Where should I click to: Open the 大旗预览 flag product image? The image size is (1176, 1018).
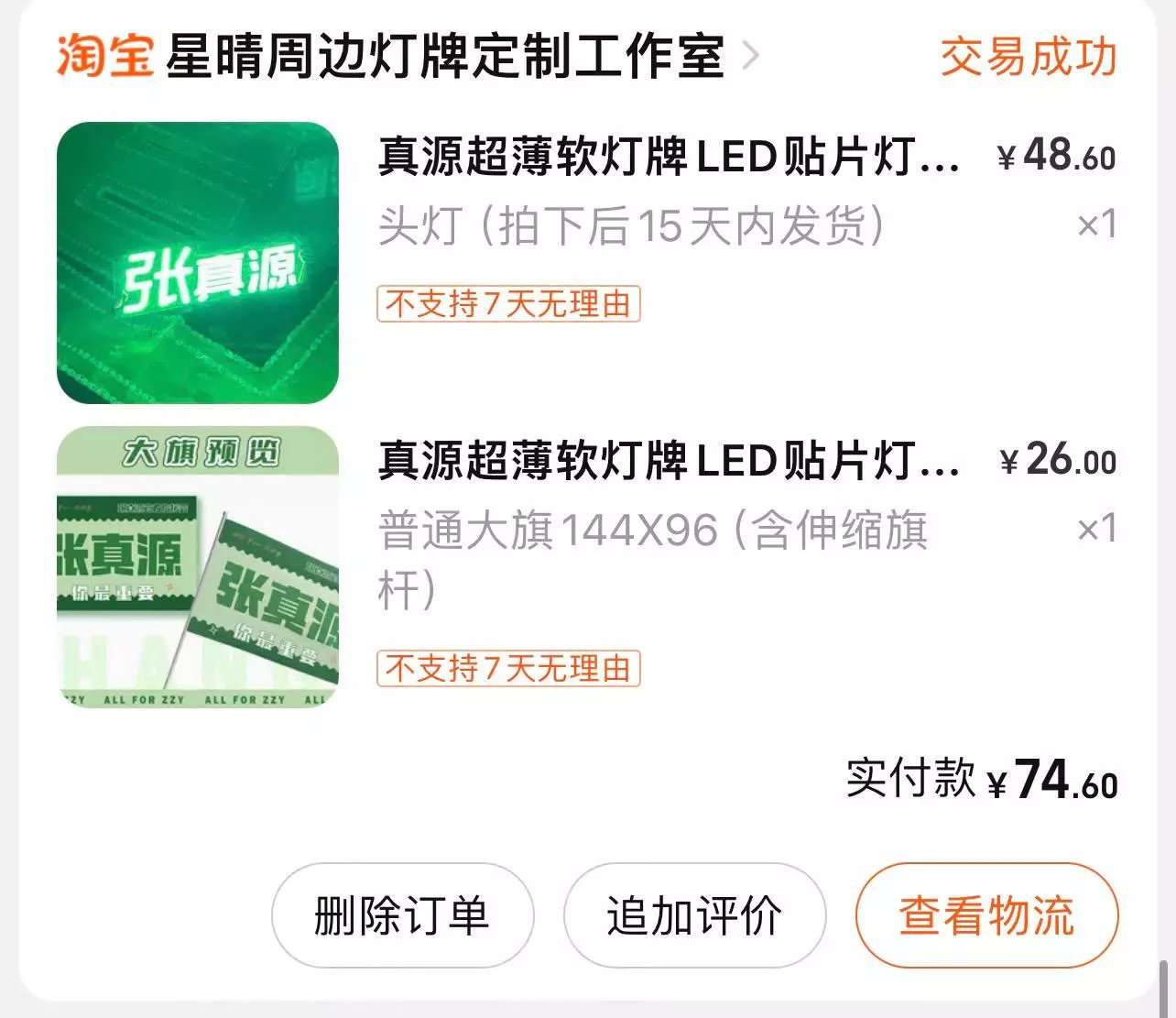pyautogui.click(x=198, y=567)
